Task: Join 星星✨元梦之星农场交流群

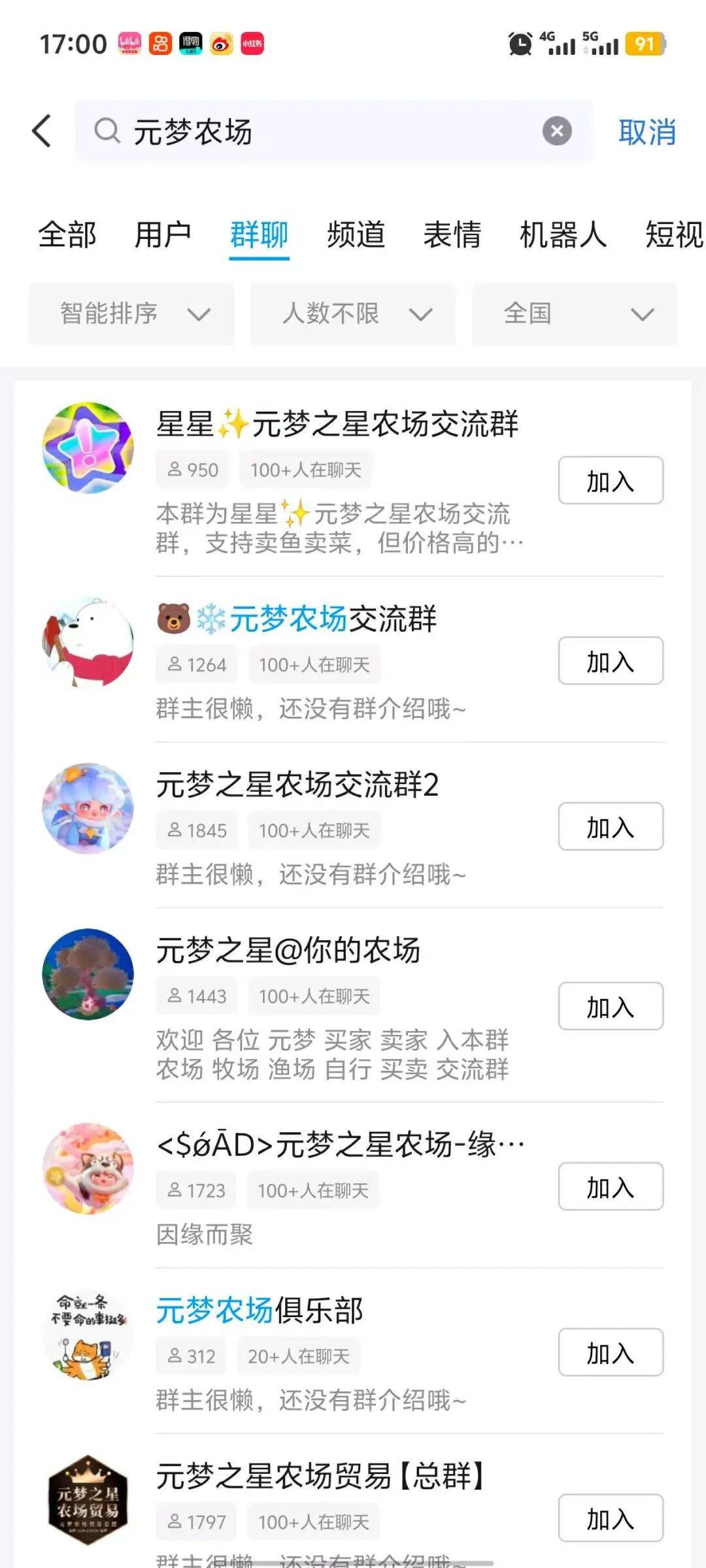Action: pyautogui.click(x=611, y=481)
